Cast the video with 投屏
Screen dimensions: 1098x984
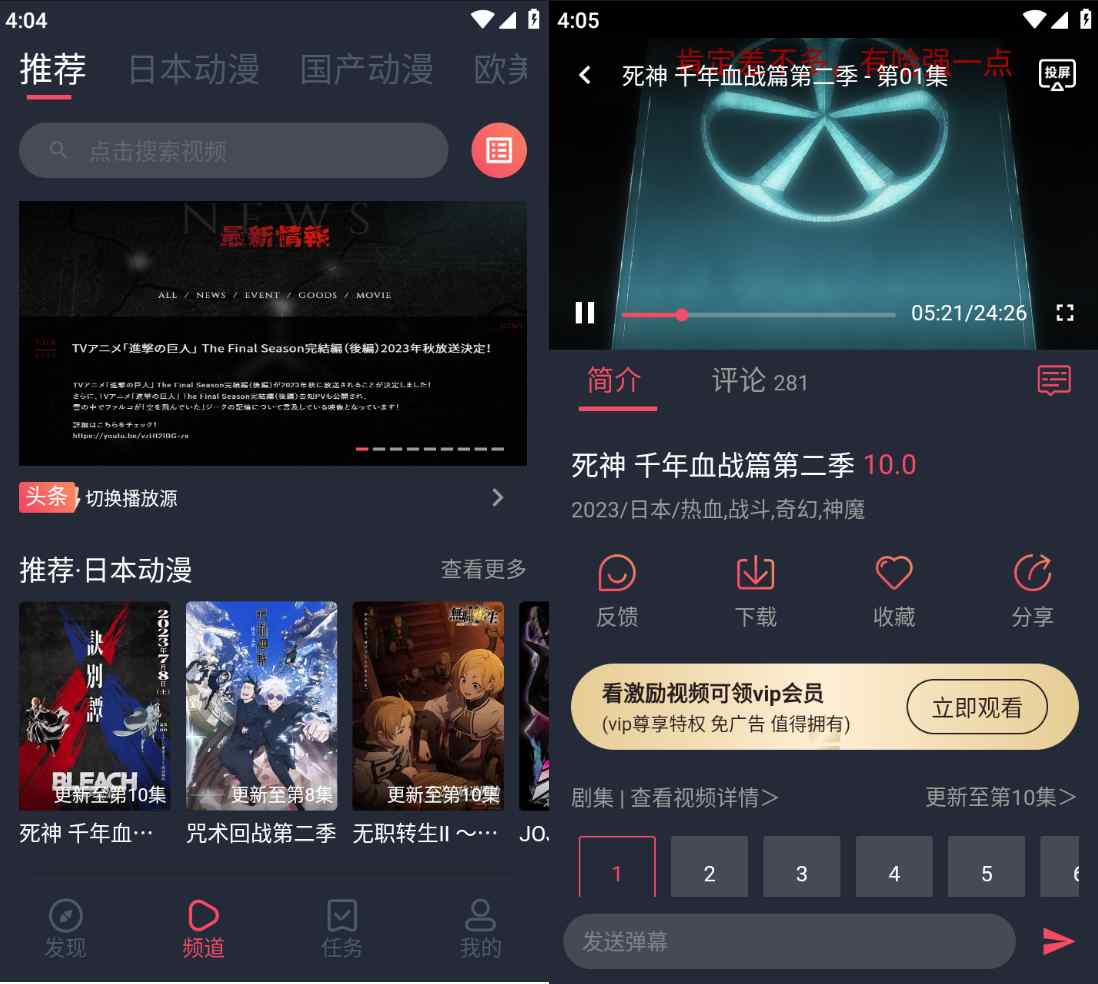[x=1057, y=75]
